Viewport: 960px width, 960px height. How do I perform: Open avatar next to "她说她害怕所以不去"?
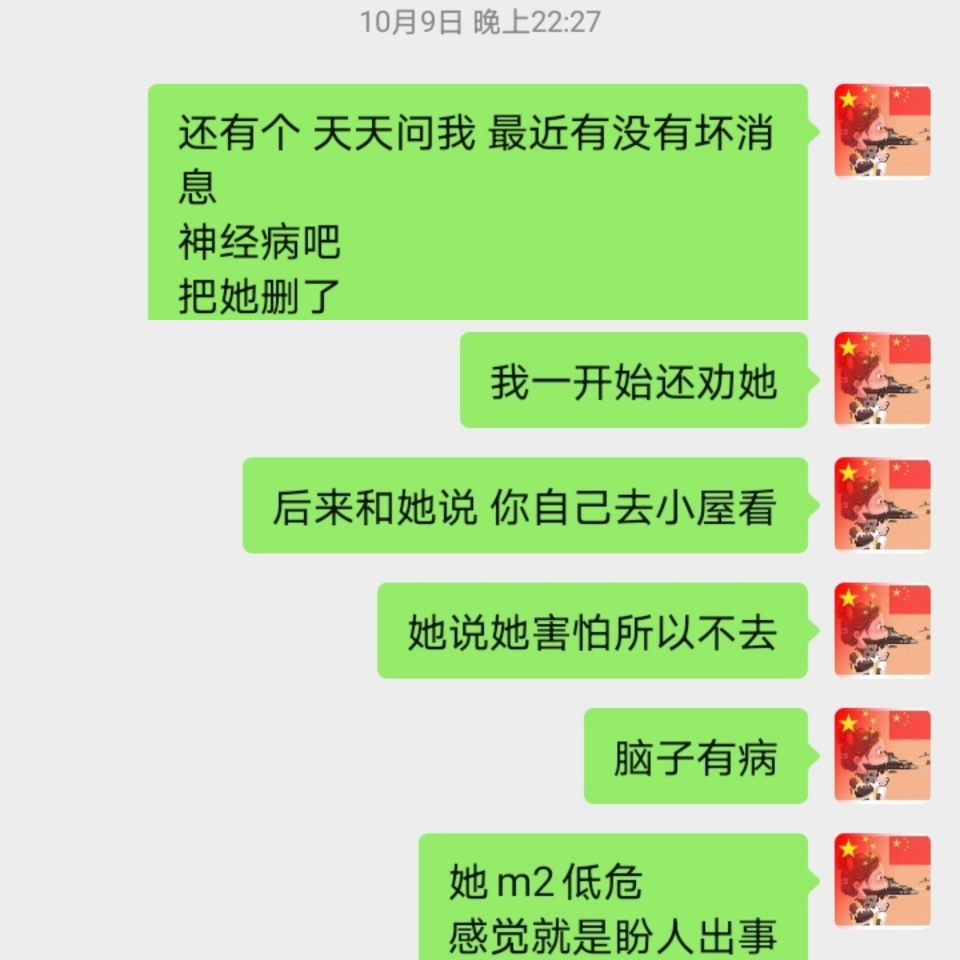click(882, 630)
